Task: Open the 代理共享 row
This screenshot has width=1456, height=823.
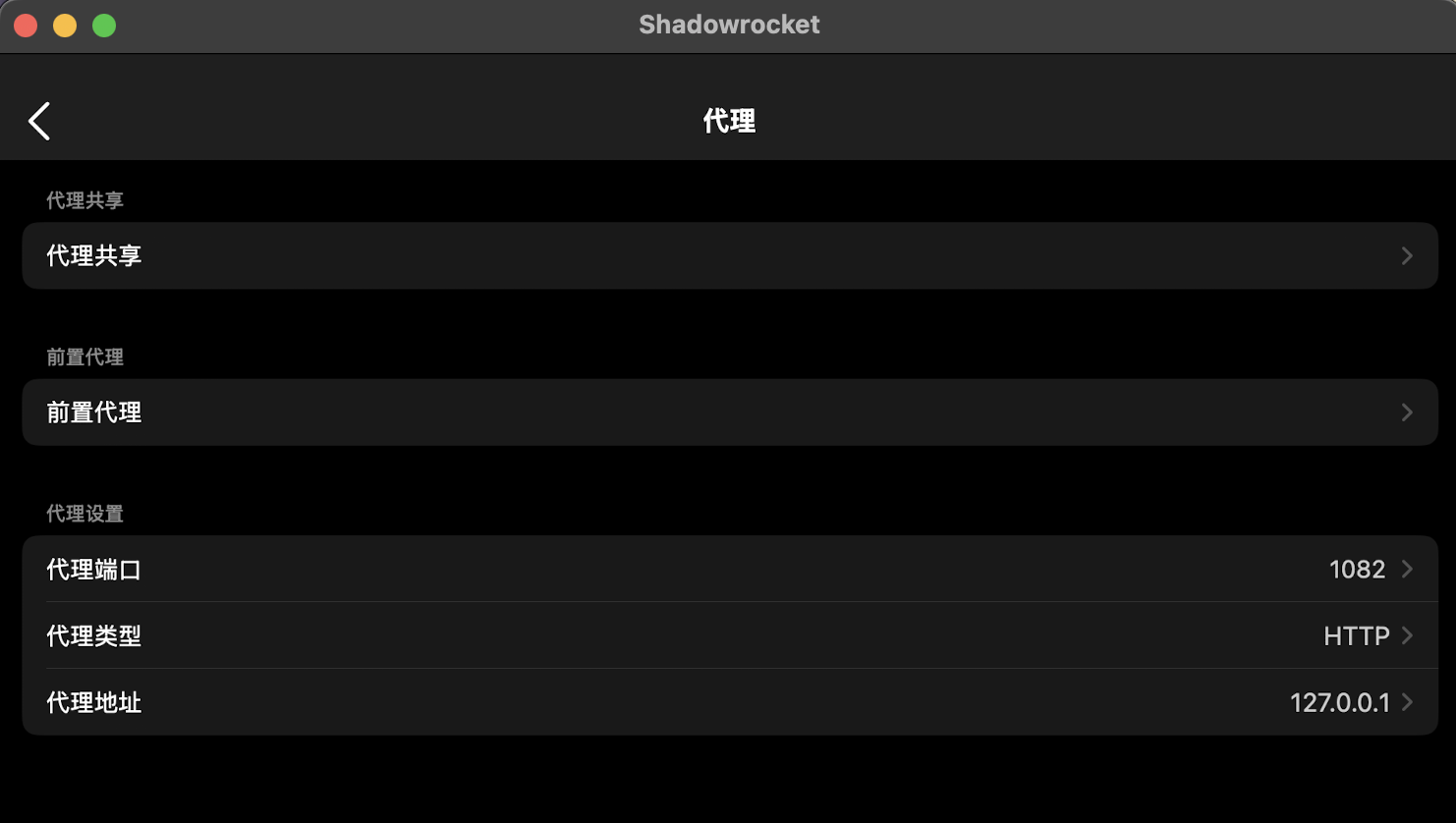Action: tap(729, 255)
